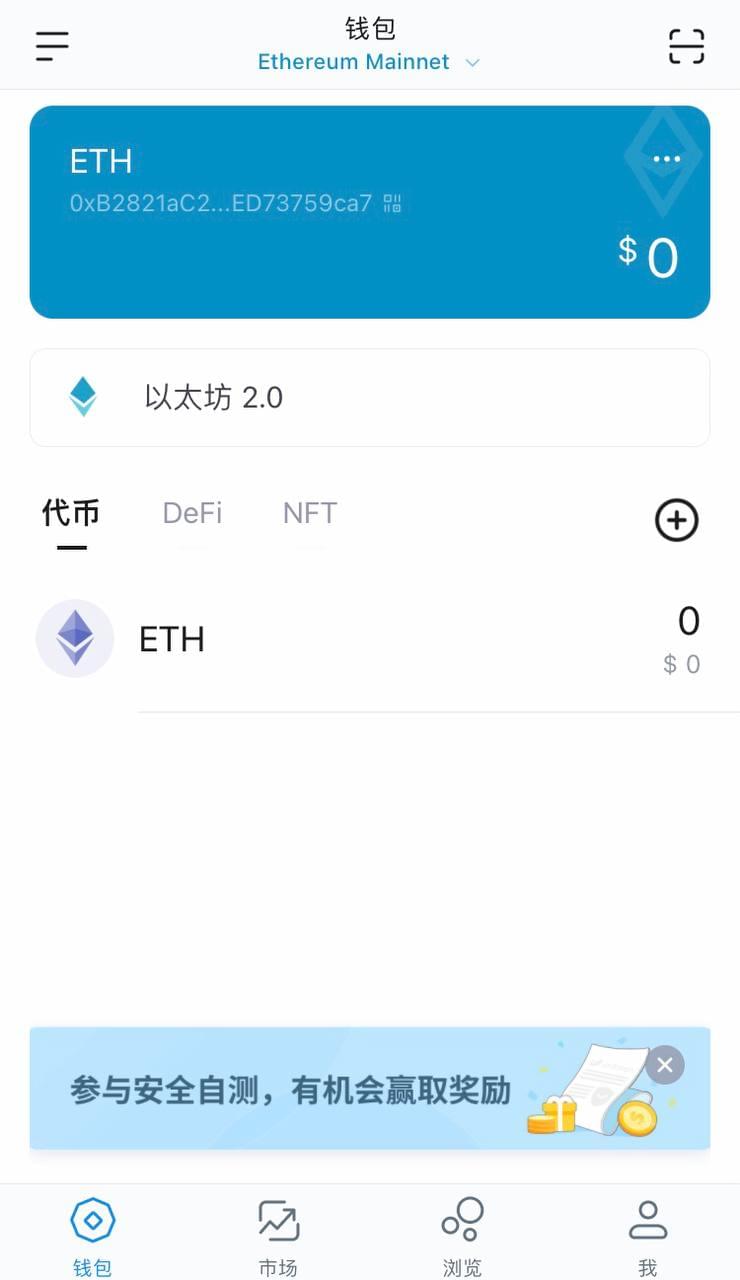Viewport: 740px width, 1280px height.
Task: Open the QR scan icon
Action: click(686, 46)
